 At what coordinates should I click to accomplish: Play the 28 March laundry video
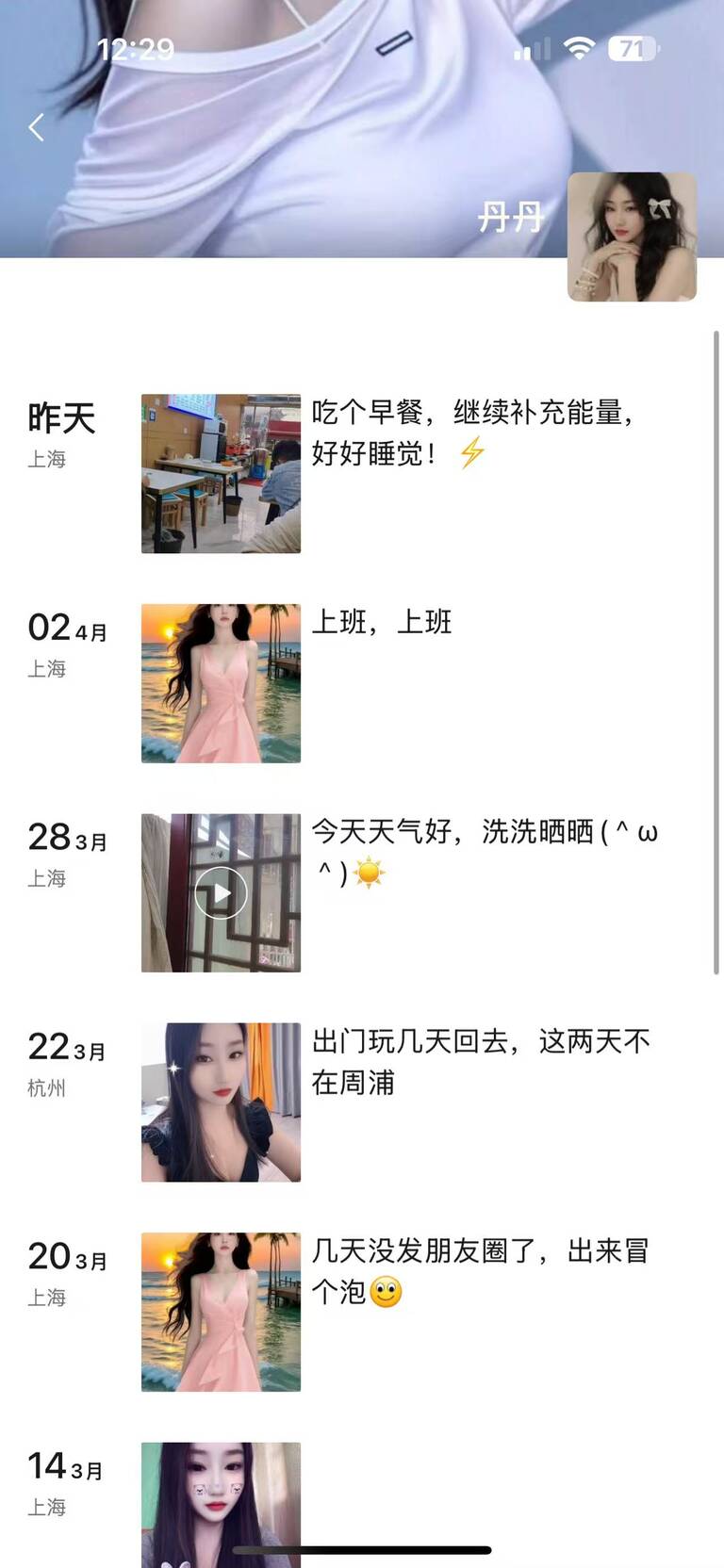[x=221, y=892]
